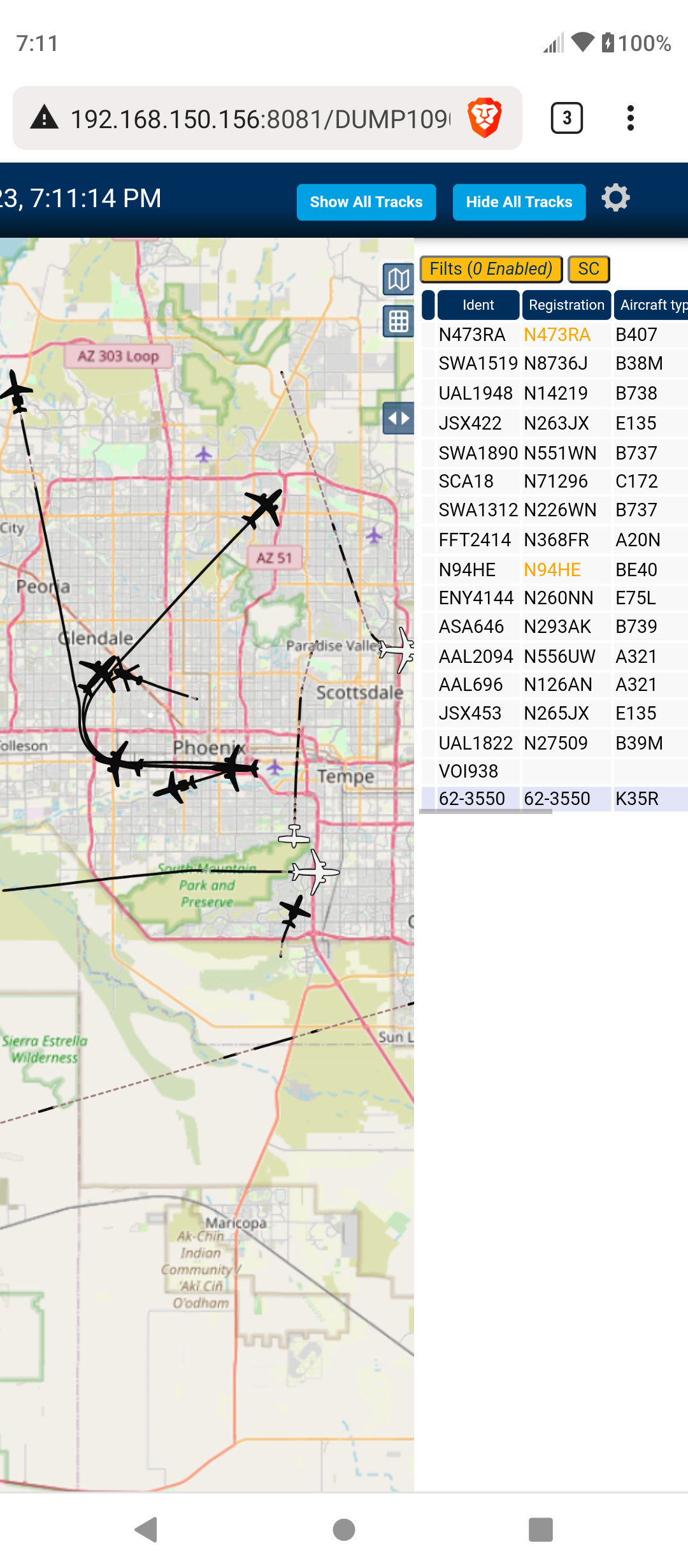Select the SWA1519 aircraft row
This screenshot has width=688, height=1568.
point(554,363)
